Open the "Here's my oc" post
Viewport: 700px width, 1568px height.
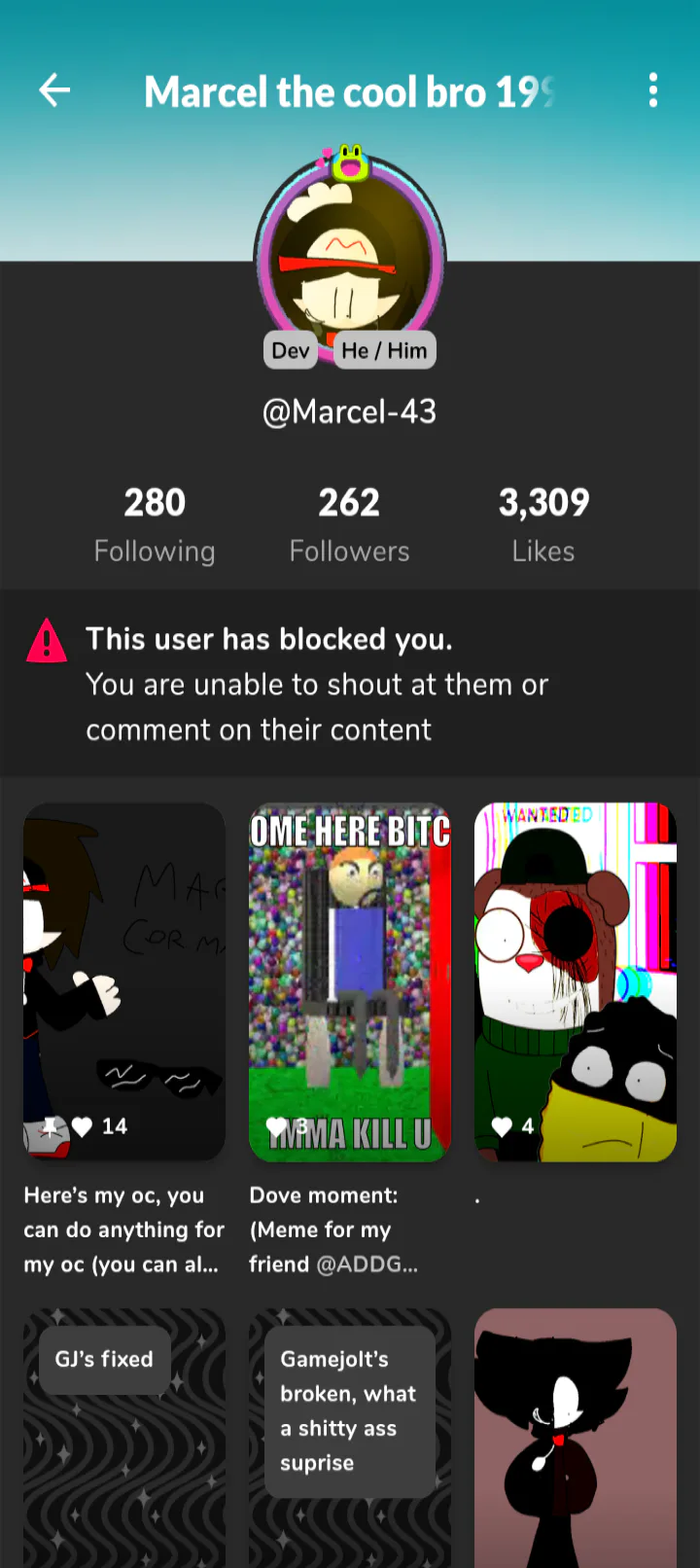coord(124,982)
